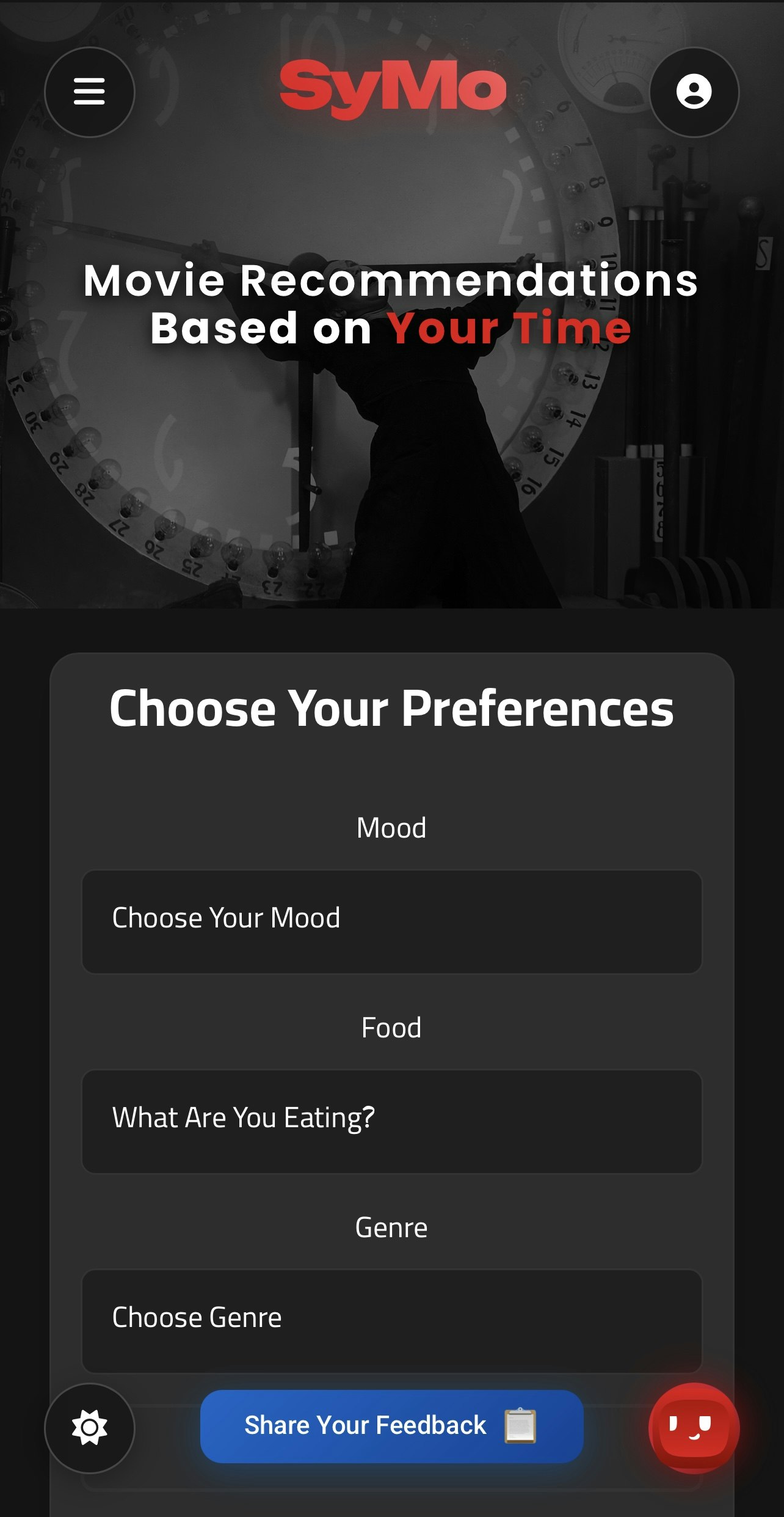The width and height of the screenshot is (784, 1517).
Task: Open the Choose Genre dropdown
Action: point(391,1318)
